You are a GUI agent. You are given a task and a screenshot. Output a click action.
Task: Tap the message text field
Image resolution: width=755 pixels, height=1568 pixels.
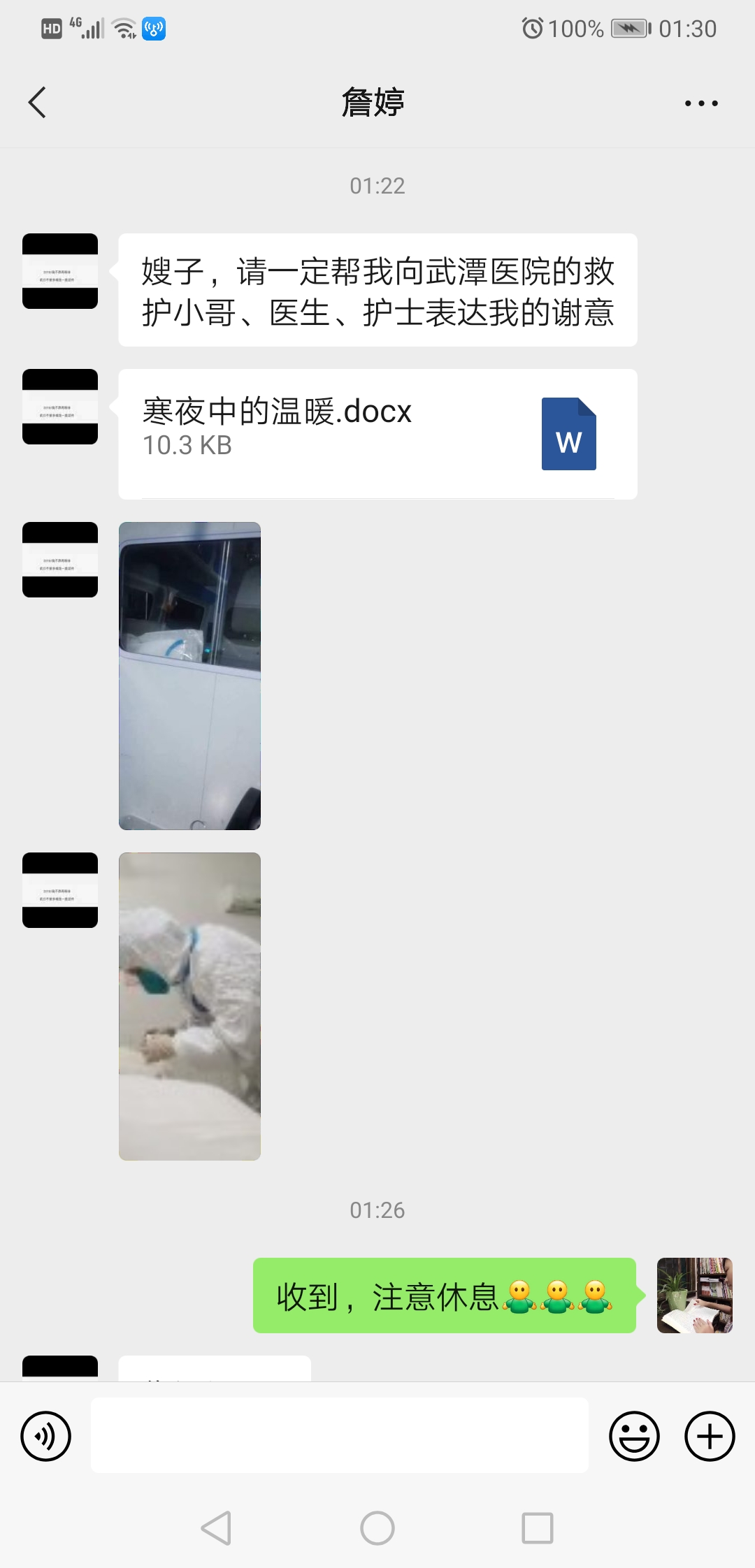click(x=340, y=1435)
